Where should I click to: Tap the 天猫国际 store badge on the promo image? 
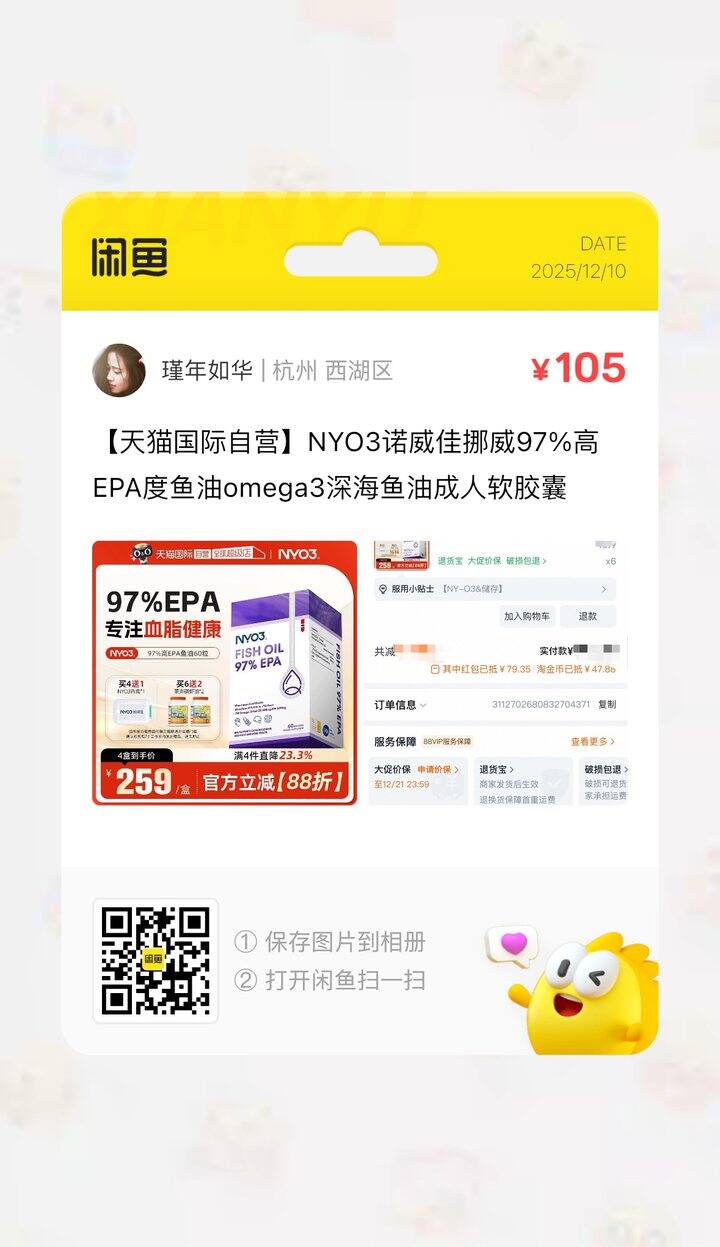[173, 553]
